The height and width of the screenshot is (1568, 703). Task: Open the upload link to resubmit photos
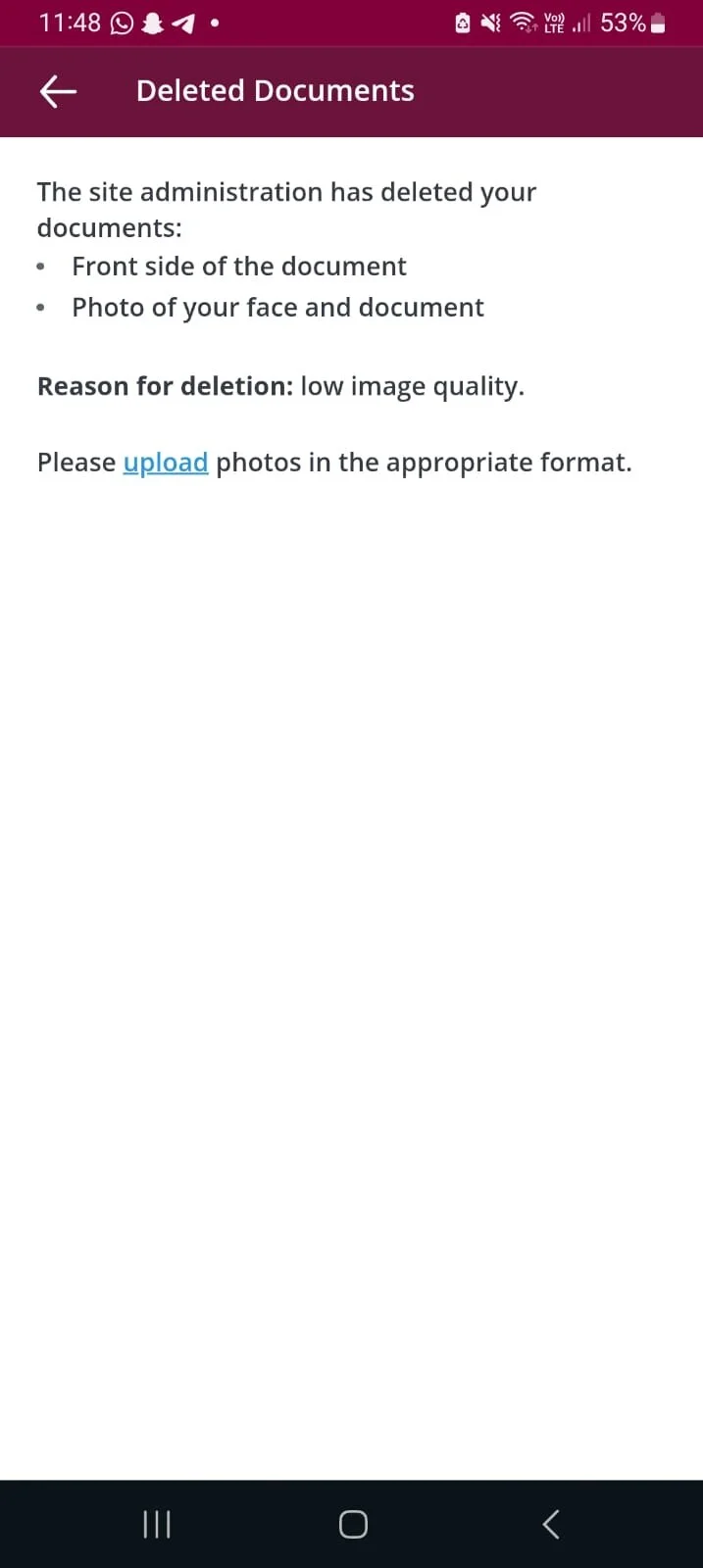(x=165, y=463)
